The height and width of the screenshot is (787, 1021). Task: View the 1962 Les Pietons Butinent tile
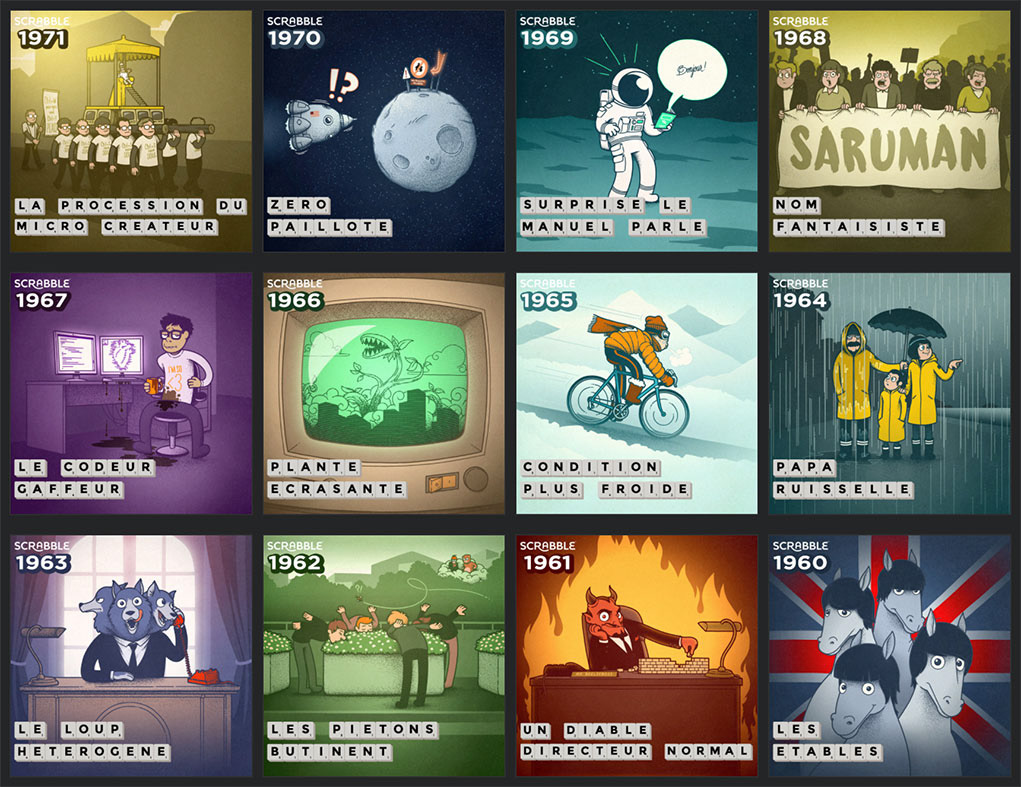tap(384, 655)
